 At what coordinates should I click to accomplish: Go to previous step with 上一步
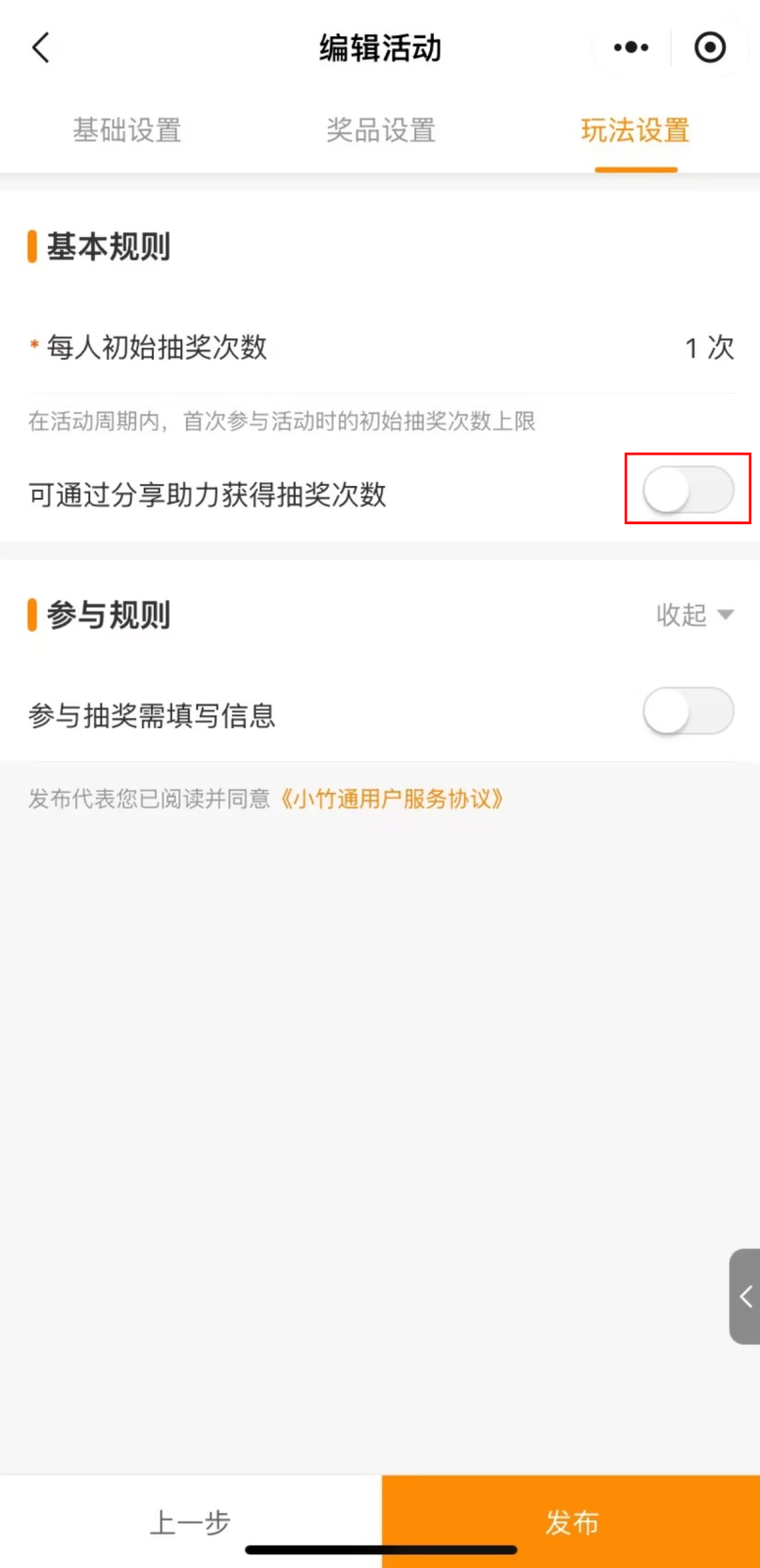pyautogui.click(x=190, y=1522)
